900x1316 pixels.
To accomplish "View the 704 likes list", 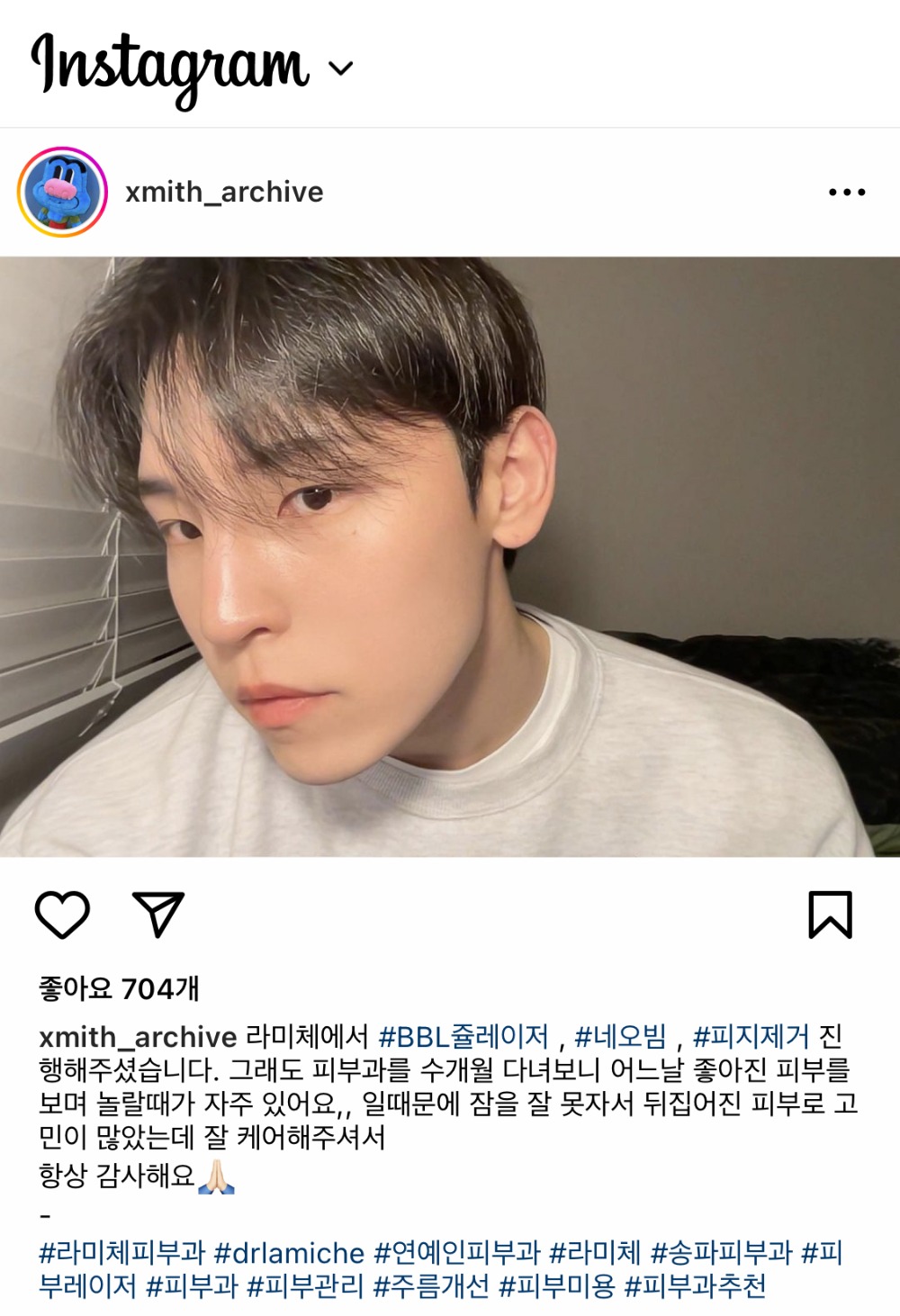I will (119, 988).
